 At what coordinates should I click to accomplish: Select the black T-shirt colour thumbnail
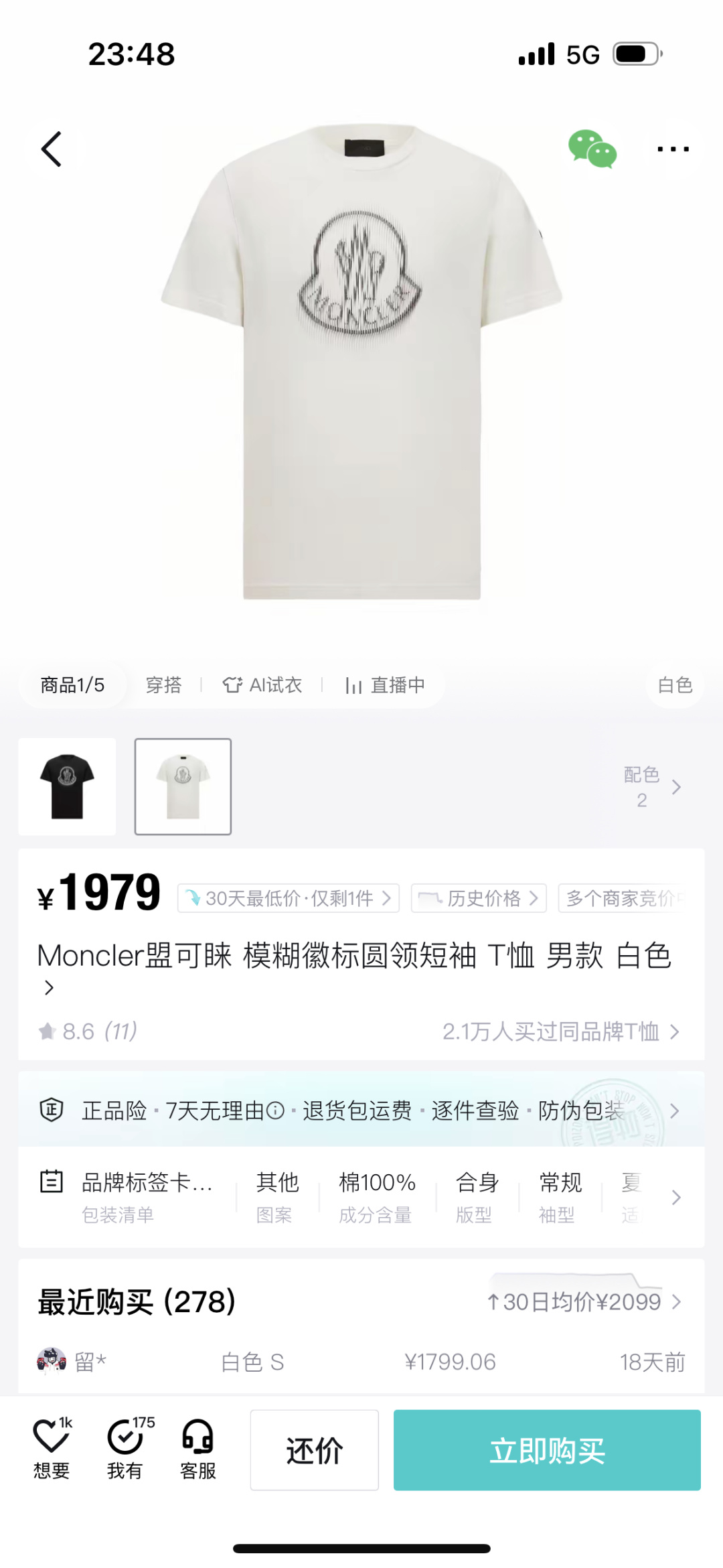pyautogui.click(x=67, y=786)
